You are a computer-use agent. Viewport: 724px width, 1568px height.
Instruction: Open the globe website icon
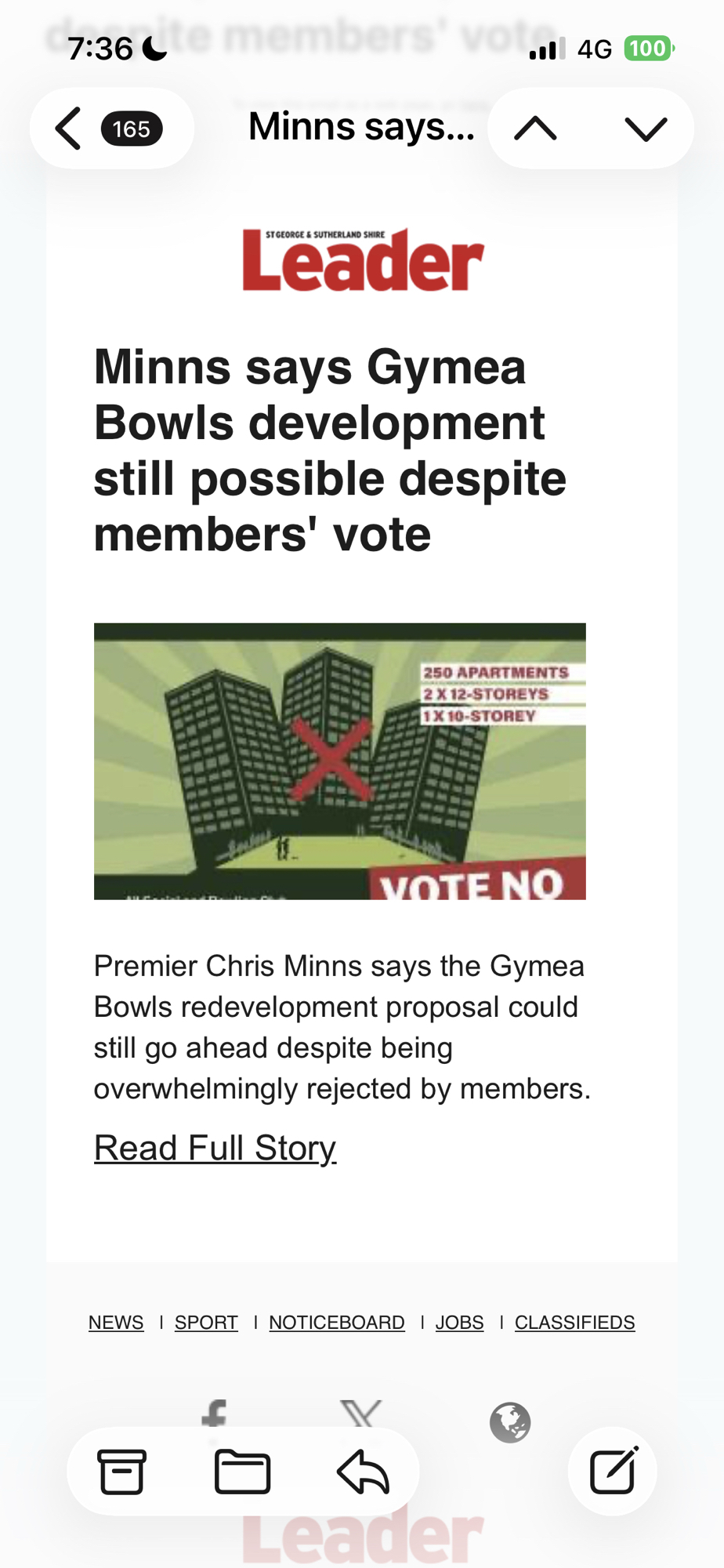click(x=510, y=1422)
